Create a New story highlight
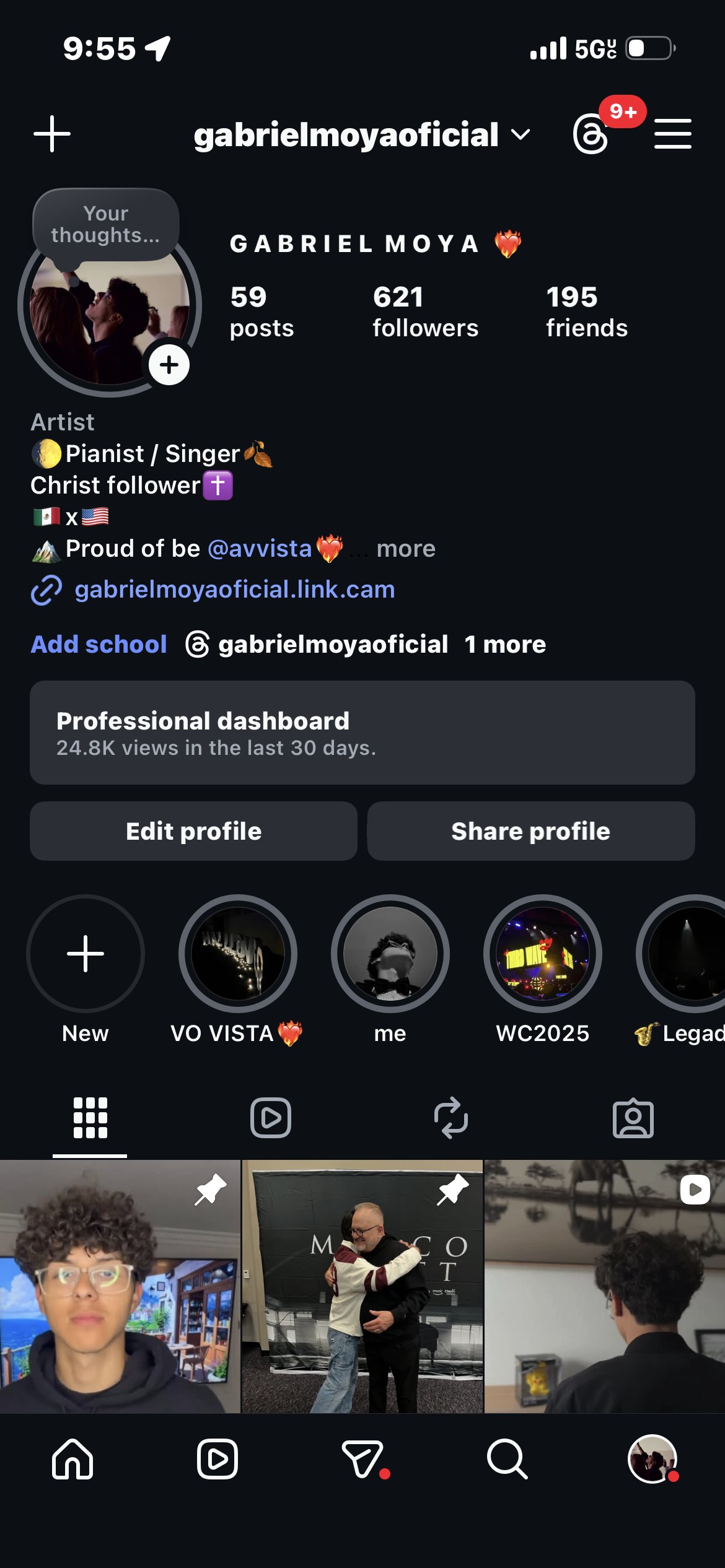 86,954
